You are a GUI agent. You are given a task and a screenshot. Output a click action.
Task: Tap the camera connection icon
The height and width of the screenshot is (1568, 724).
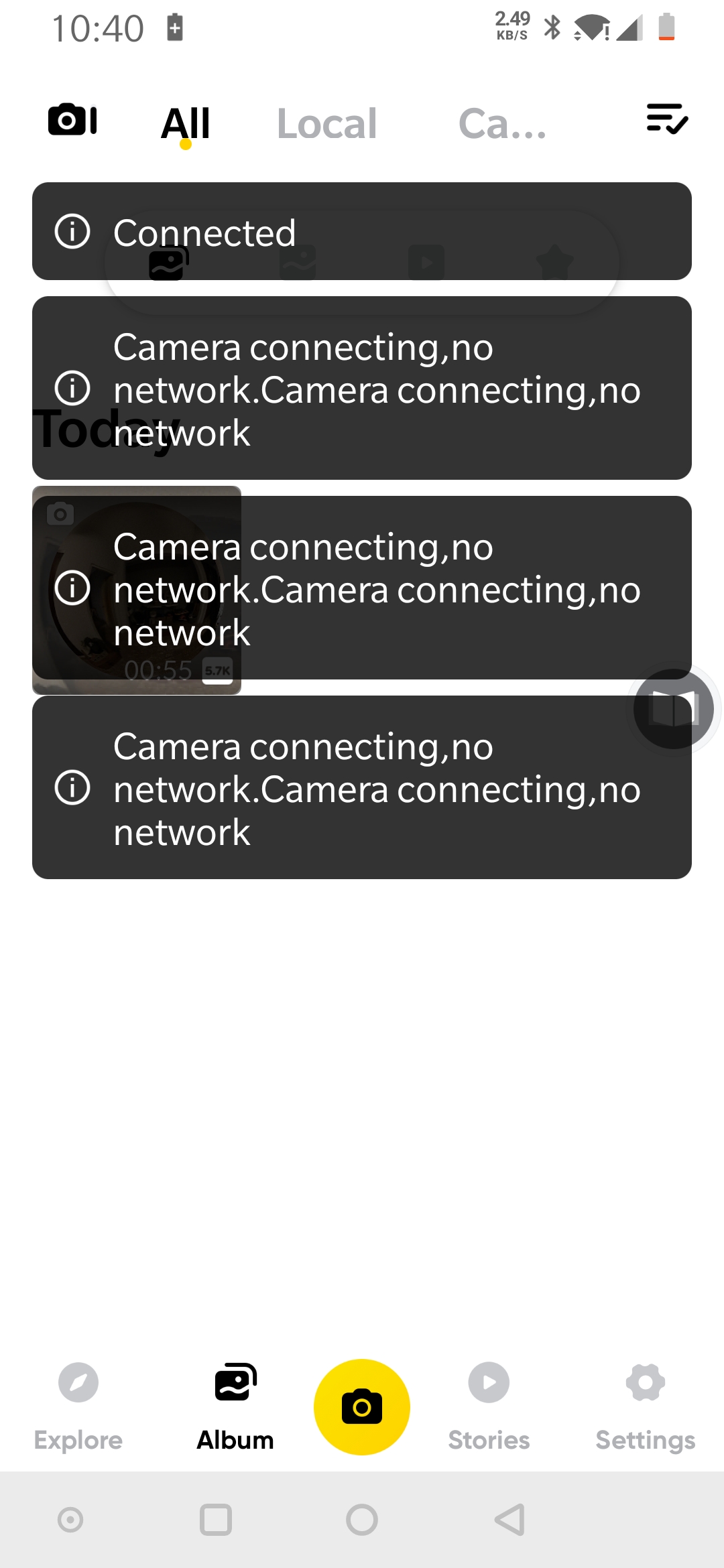coord(72,121)
